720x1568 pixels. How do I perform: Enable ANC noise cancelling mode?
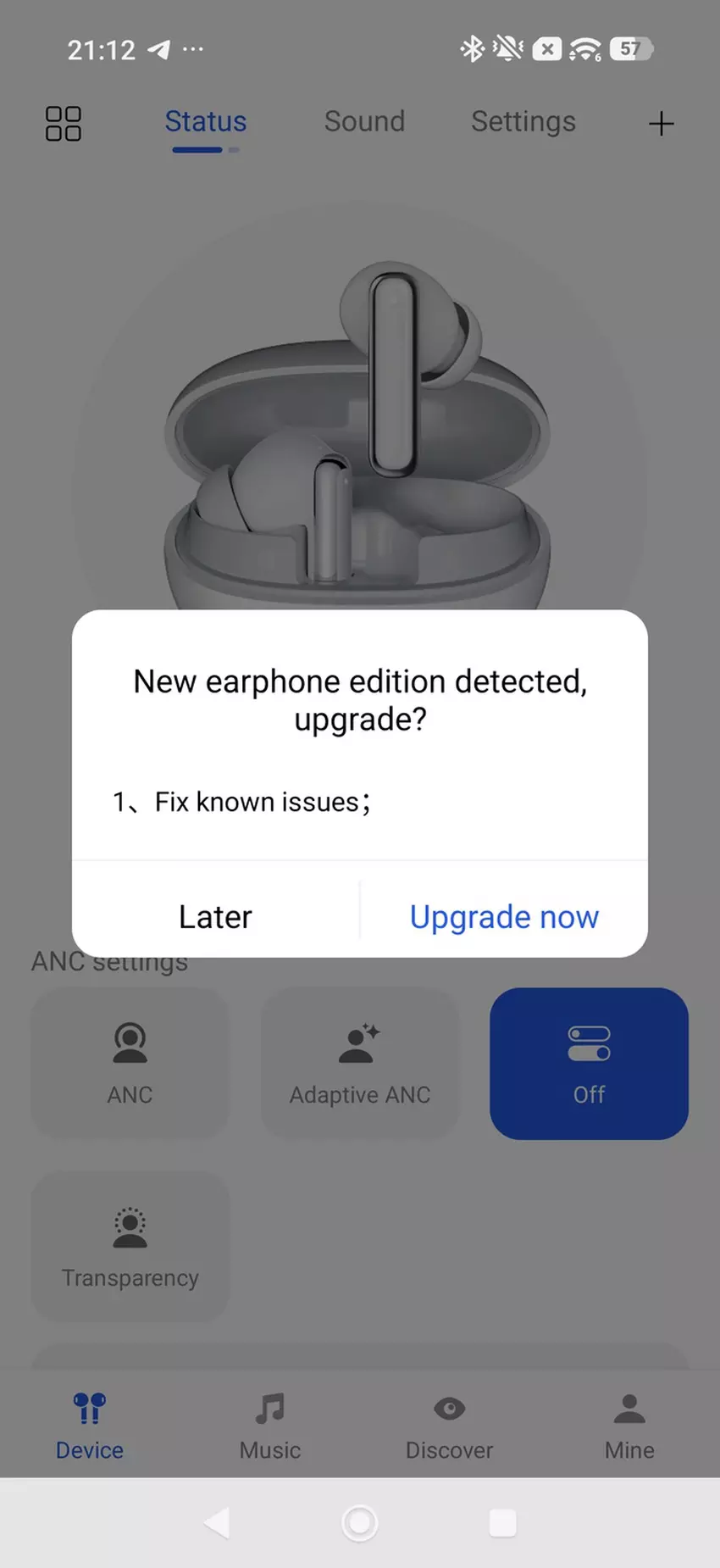pyautogui.click(x=130, y=1063)
